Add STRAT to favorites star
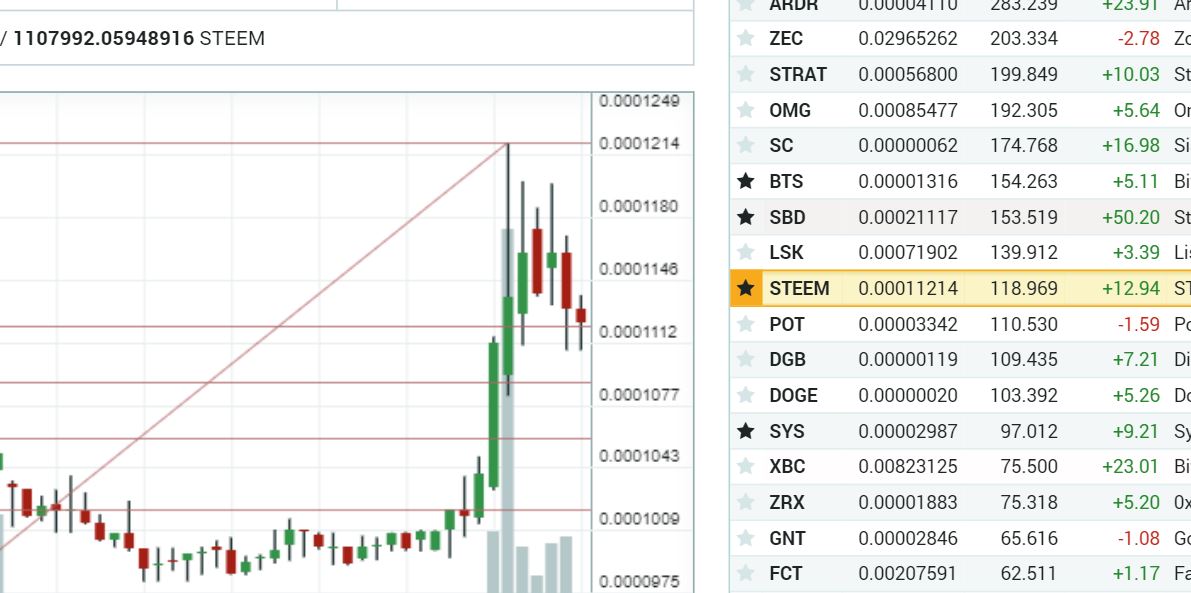 [x=745, y=75]
